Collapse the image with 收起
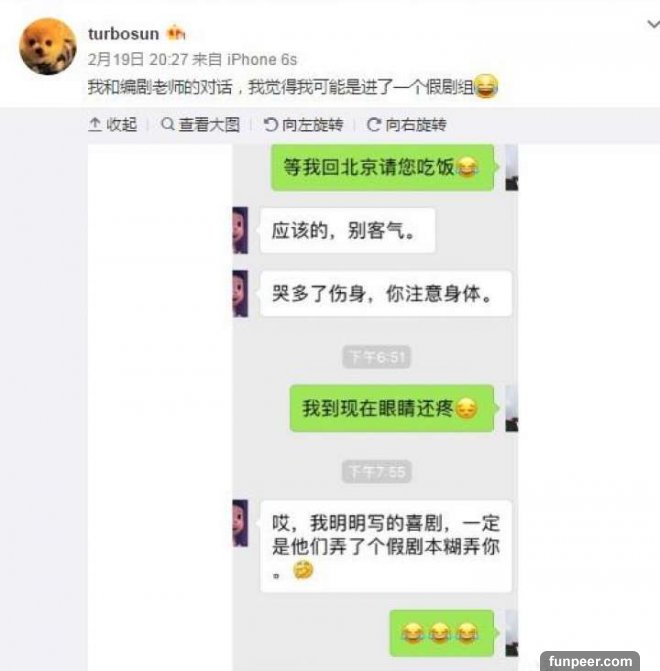Image resolution: width=660 pixels, height=671 pixels. coord(113,125)
